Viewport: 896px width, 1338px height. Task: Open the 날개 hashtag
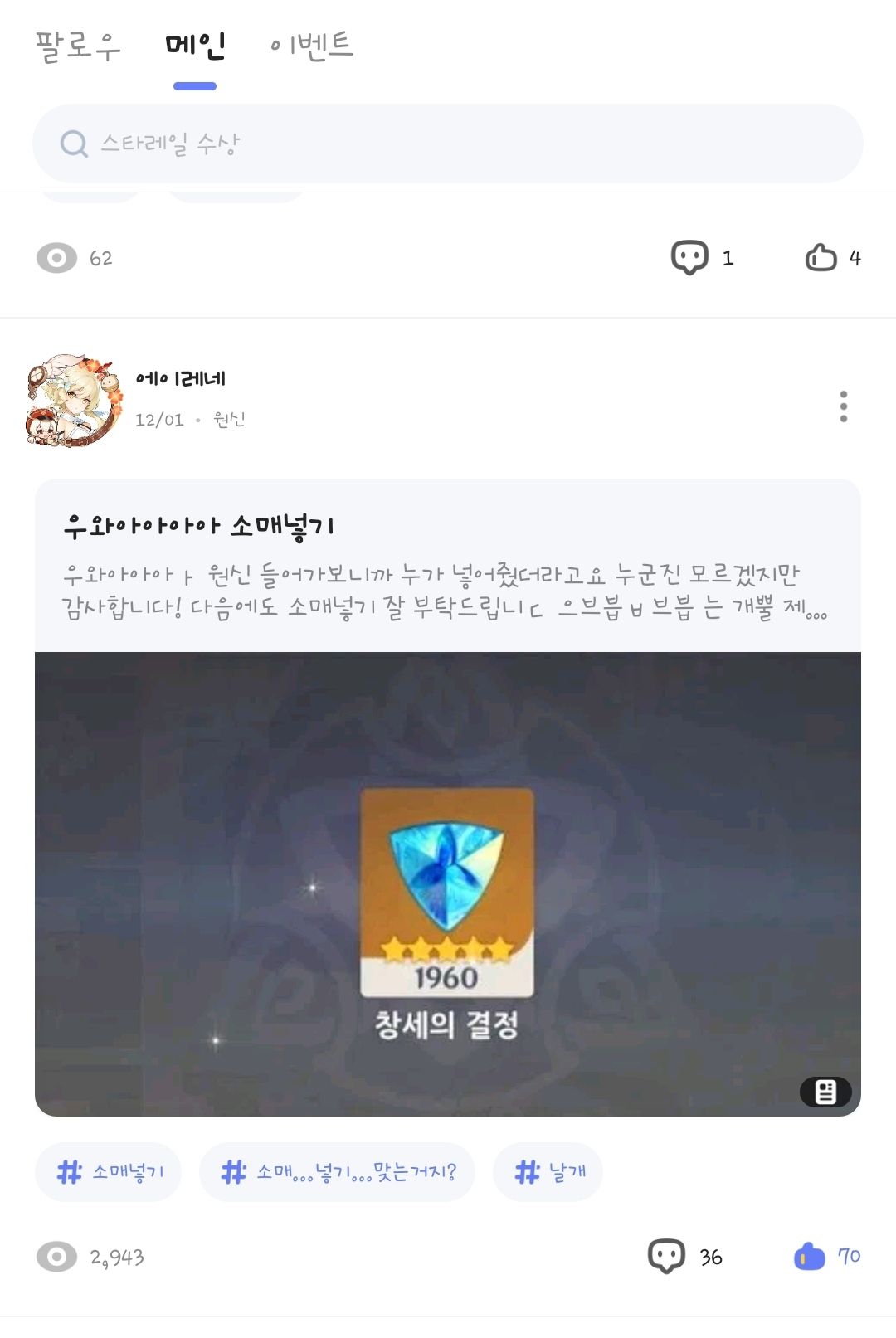tap(548, 1172)
